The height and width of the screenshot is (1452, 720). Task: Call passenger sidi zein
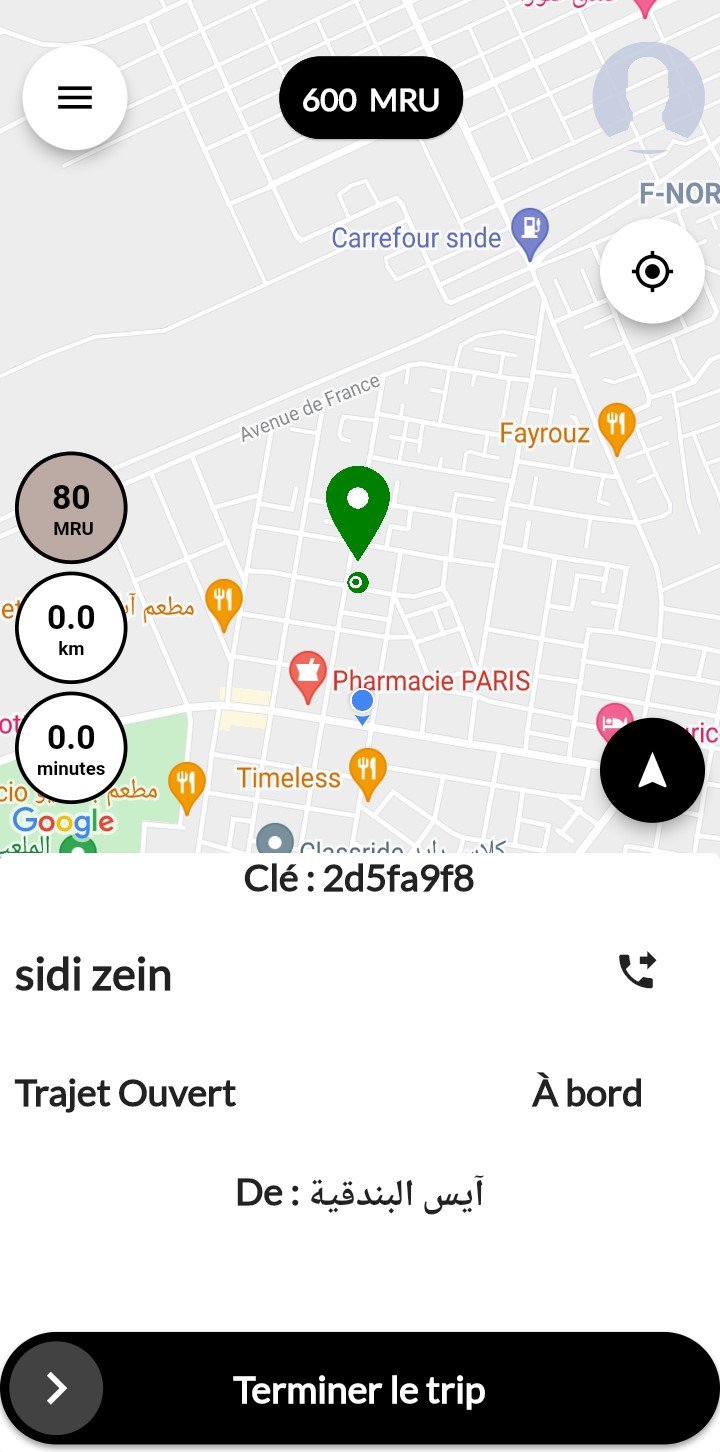coord(637,971)
